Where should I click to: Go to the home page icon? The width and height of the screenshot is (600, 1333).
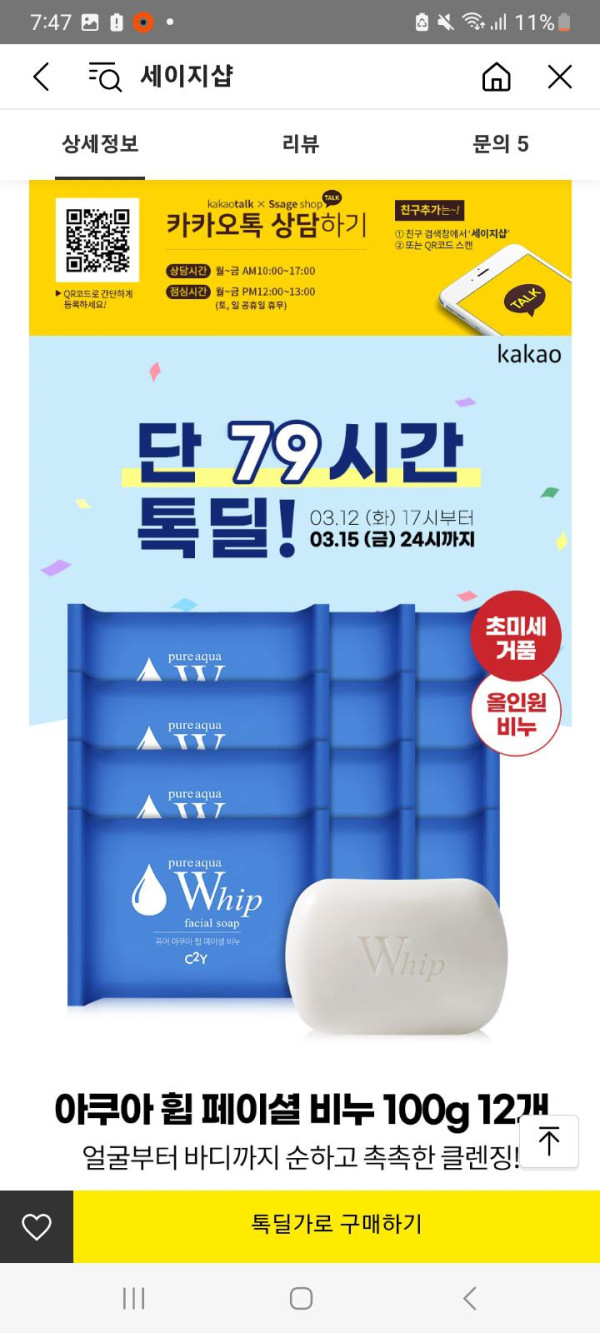pos(496,77)
